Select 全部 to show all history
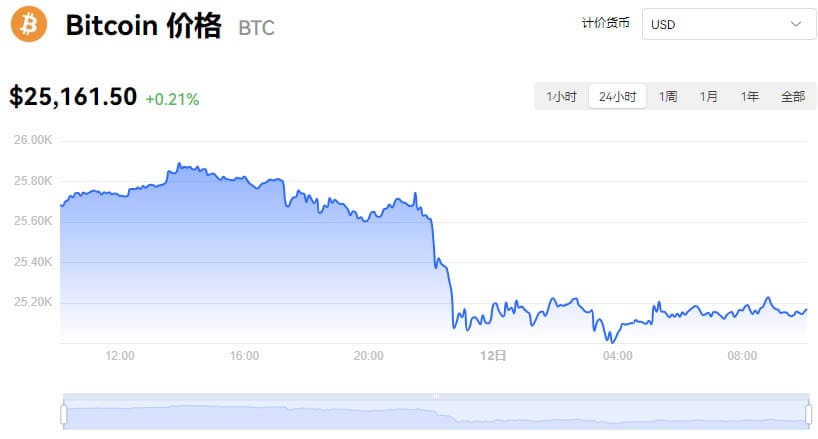This screenshot has width=818, height=439. 792,96
